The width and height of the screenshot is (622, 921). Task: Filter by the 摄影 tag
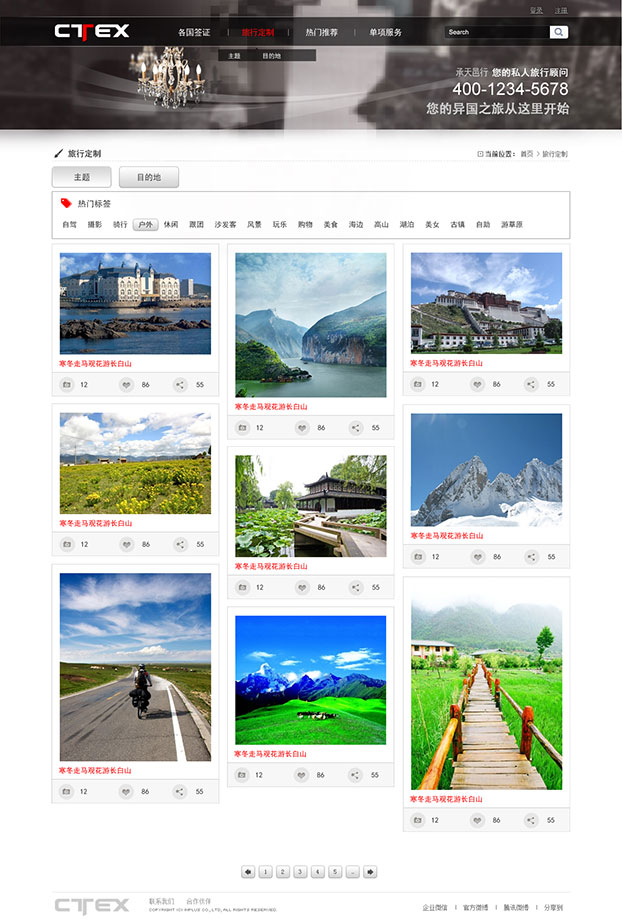tap(95, 225)
